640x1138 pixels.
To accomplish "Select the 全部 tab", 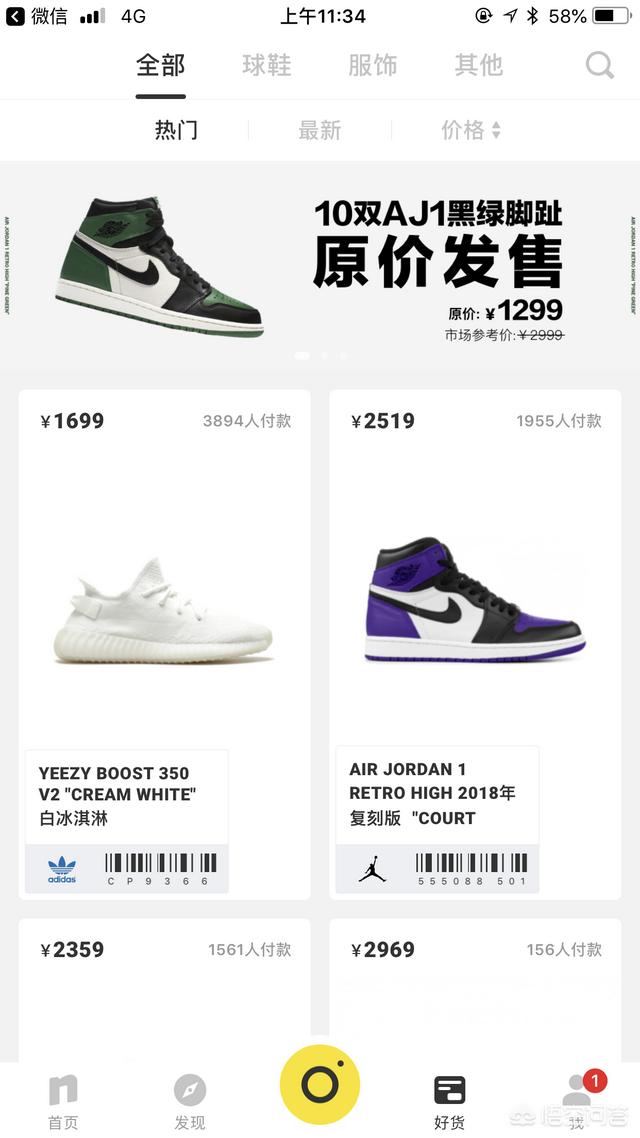I will [160, 65].
